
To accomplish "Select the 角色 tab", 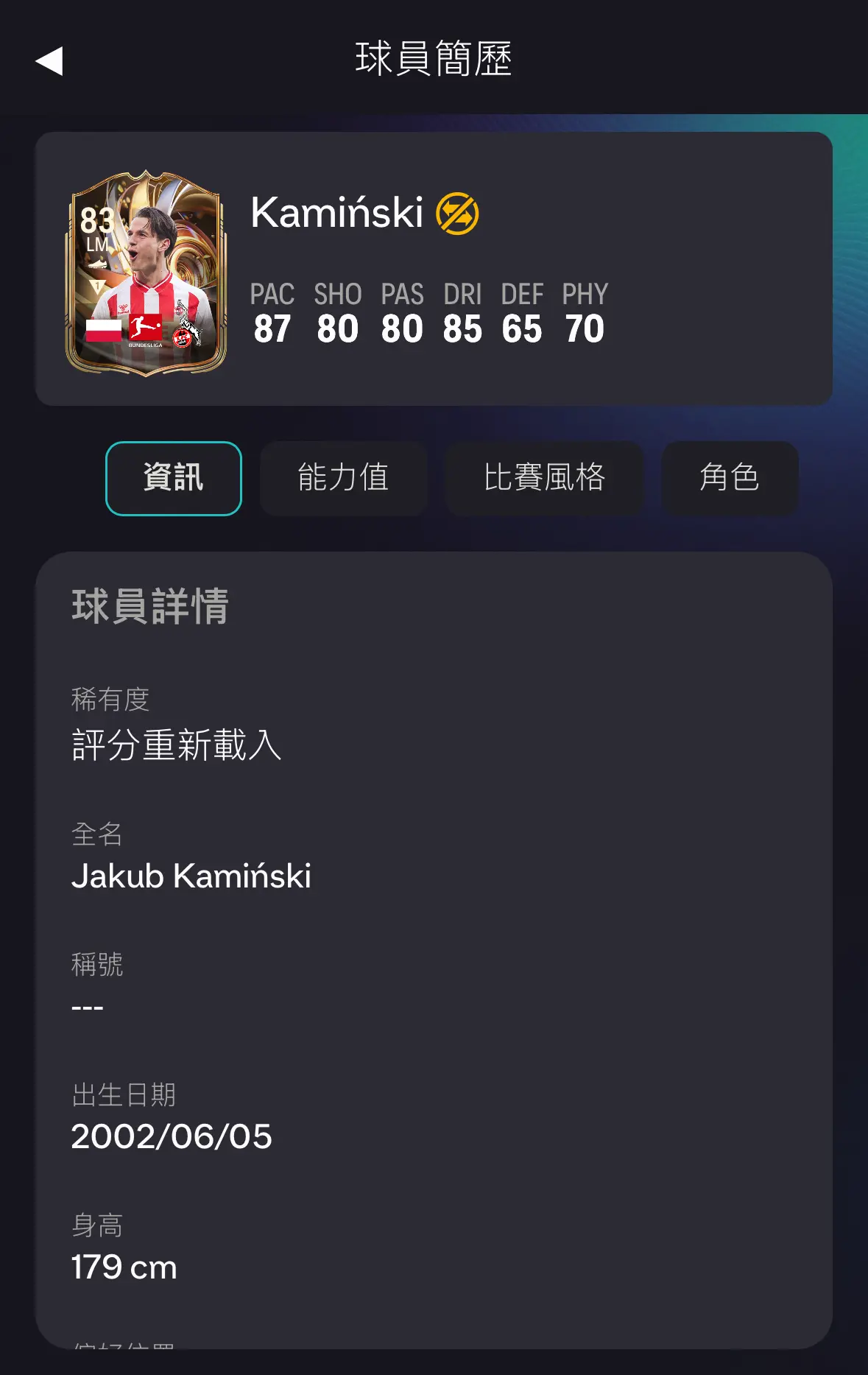I will coord(730,479).
